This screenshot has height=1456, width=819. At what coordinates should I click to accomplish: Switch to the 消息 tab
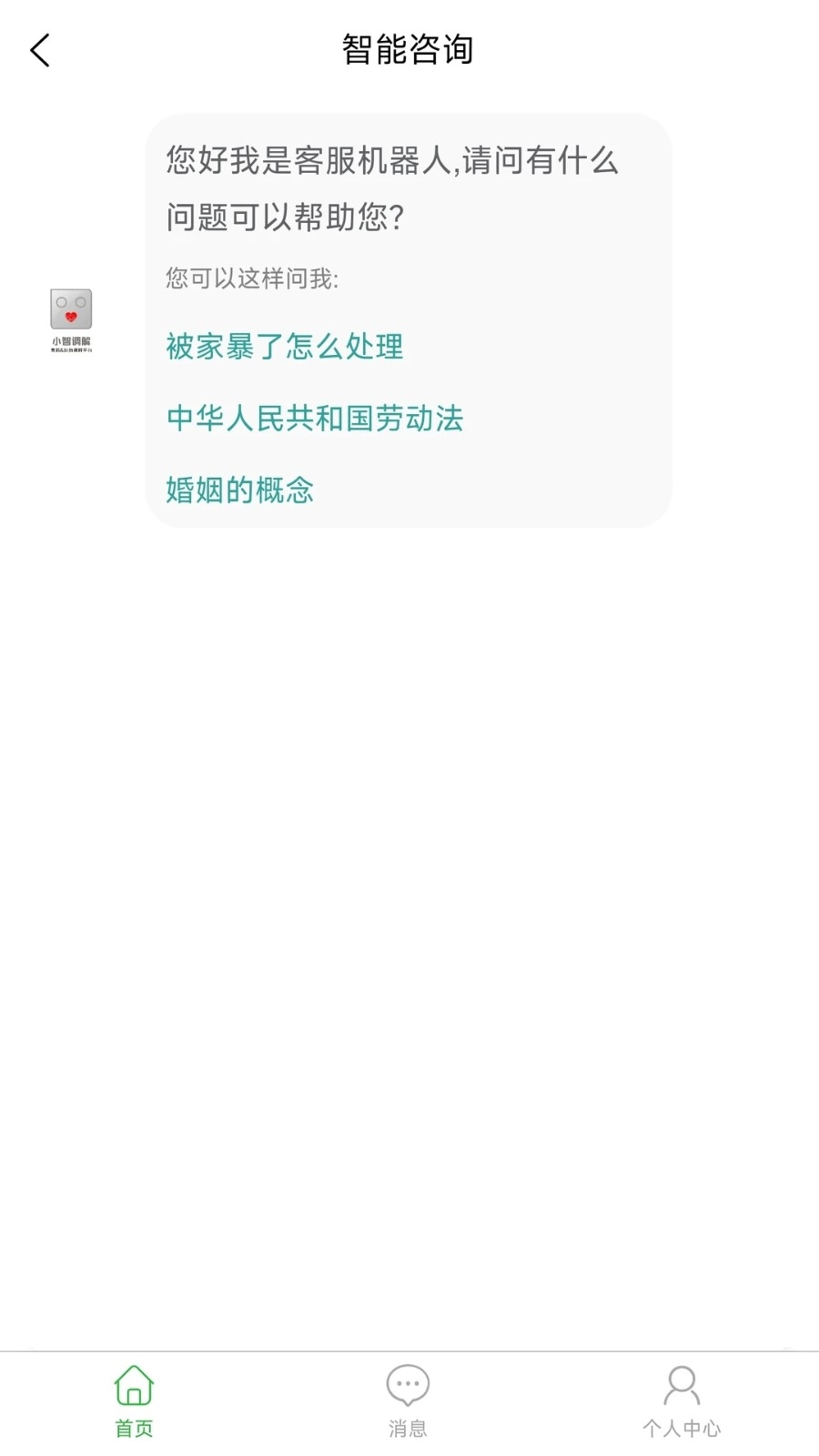(408, 1399)
